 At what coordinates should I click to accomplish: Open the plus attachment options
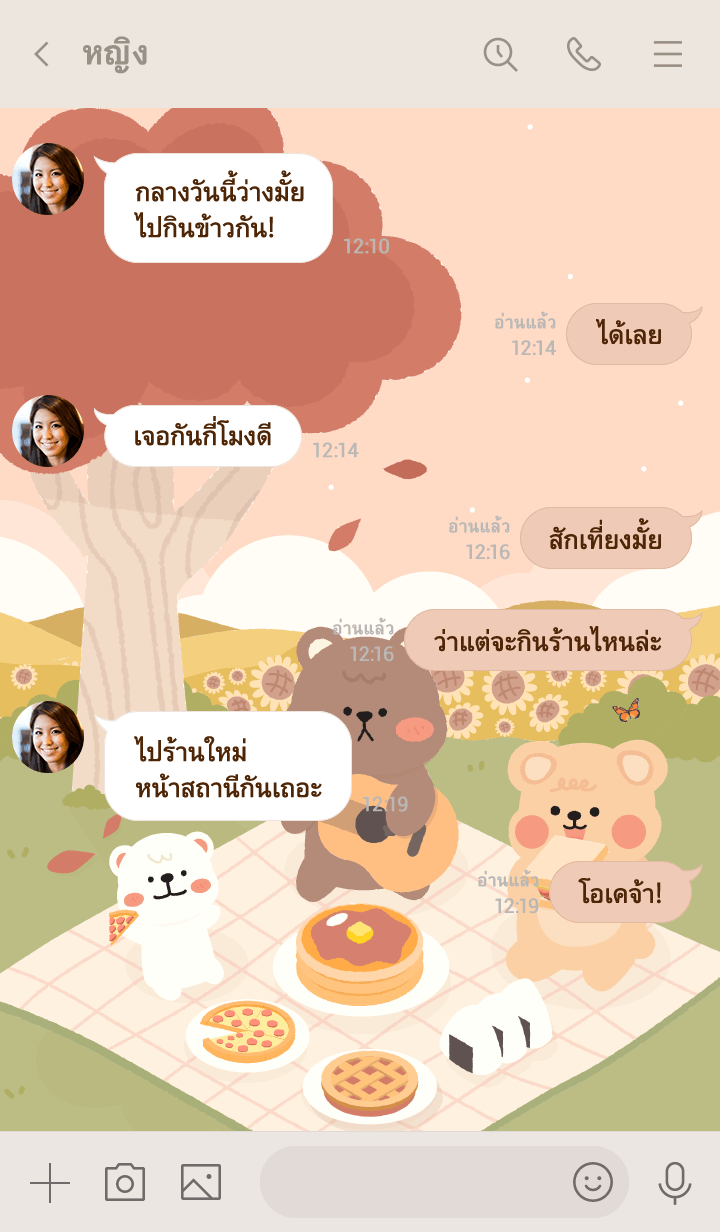(50, 1183)
